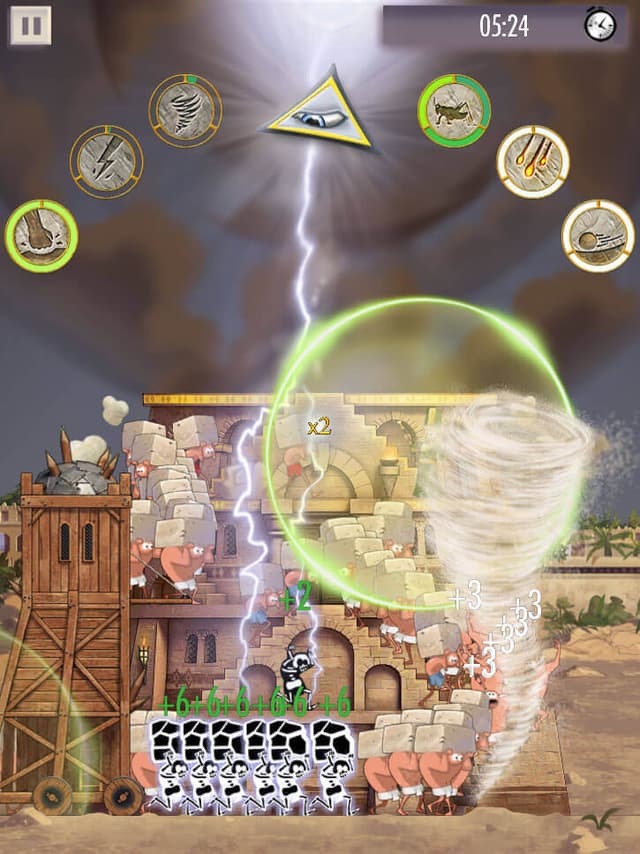640x854 pixels.
Task: Use the earthquake crack power
Action: pos(41,236)
